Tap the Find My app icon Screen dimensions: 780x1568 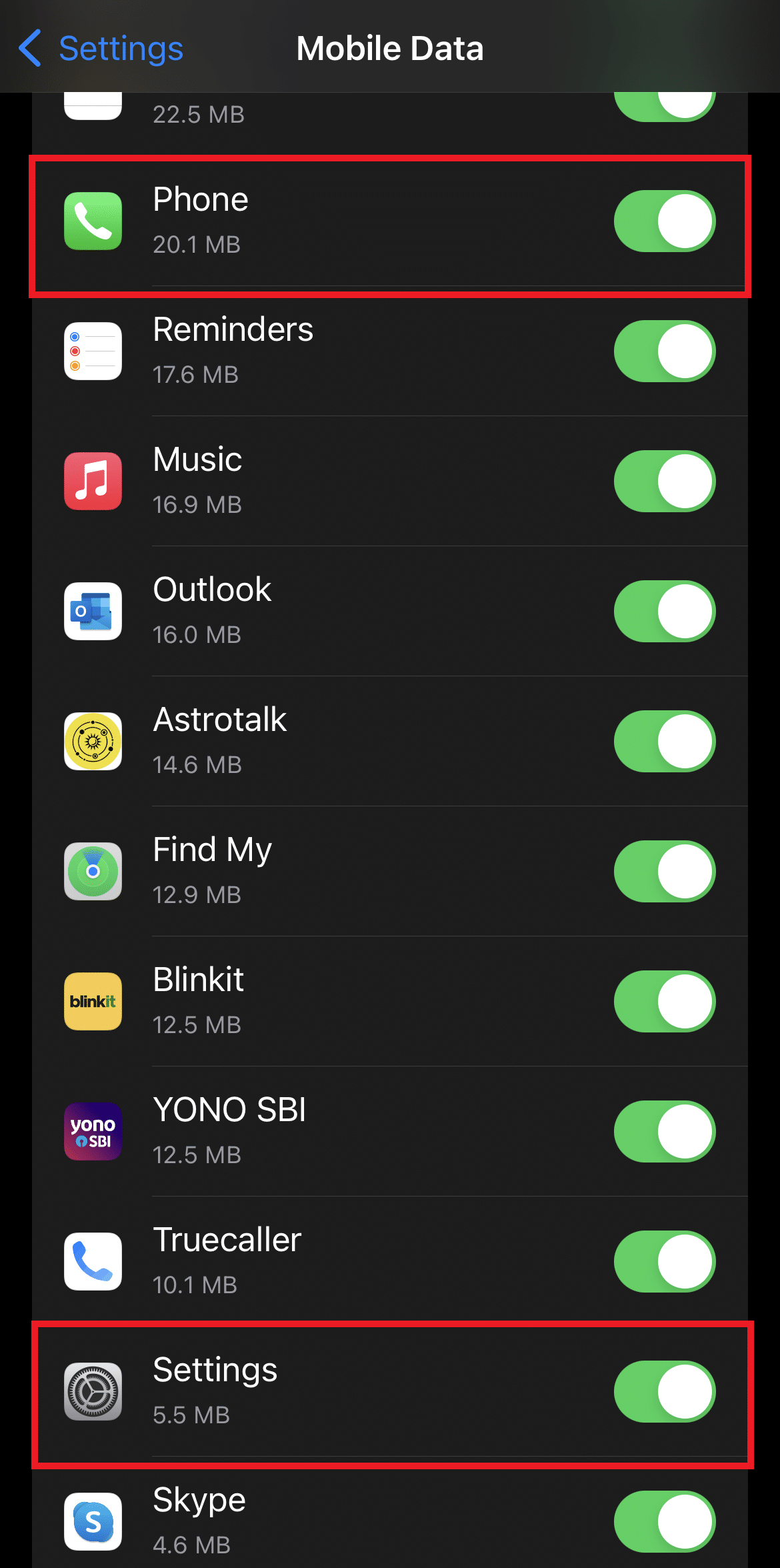[93, 871]
